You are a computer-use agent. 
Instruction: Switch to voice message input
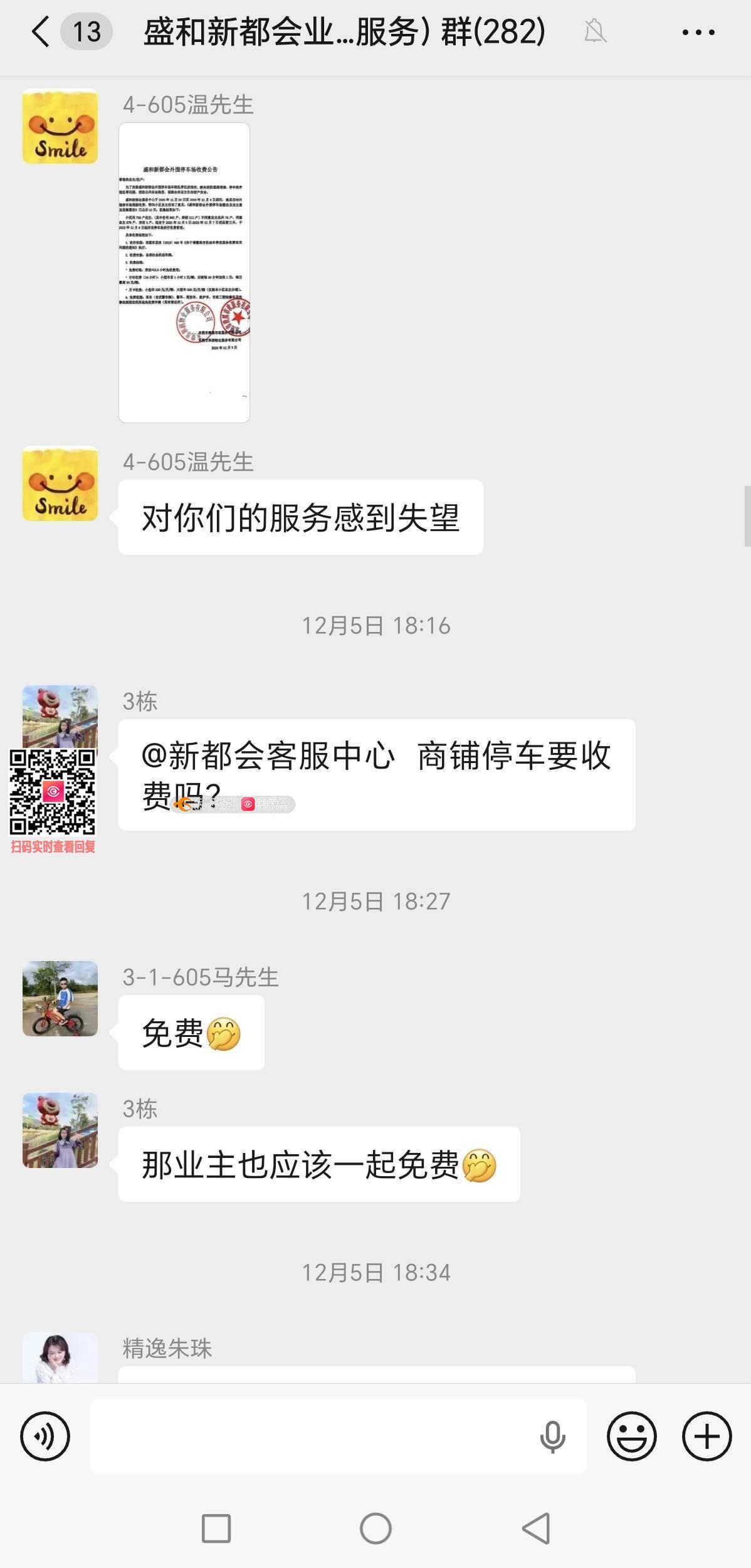45,1436
